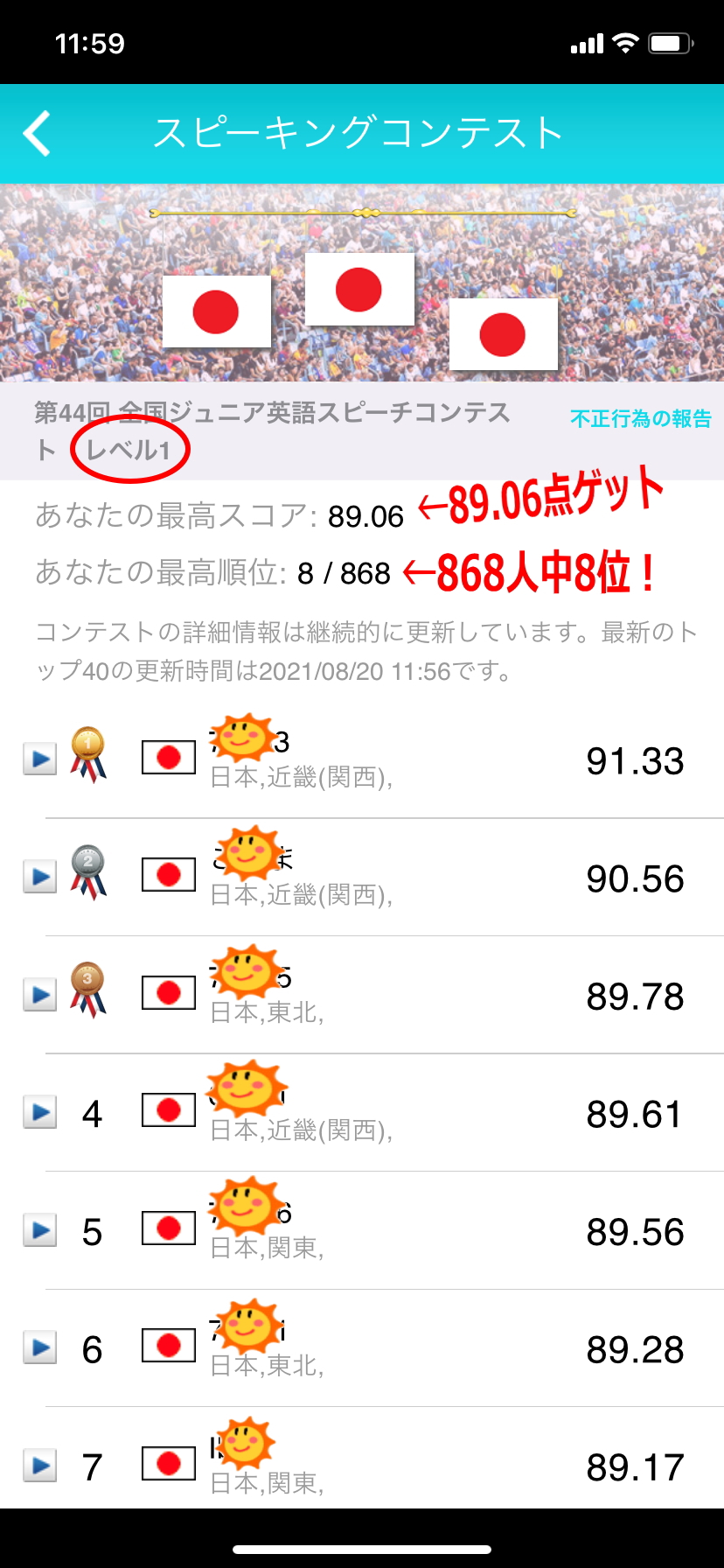Play the rank 6 entry's recording

[39, 1347]
